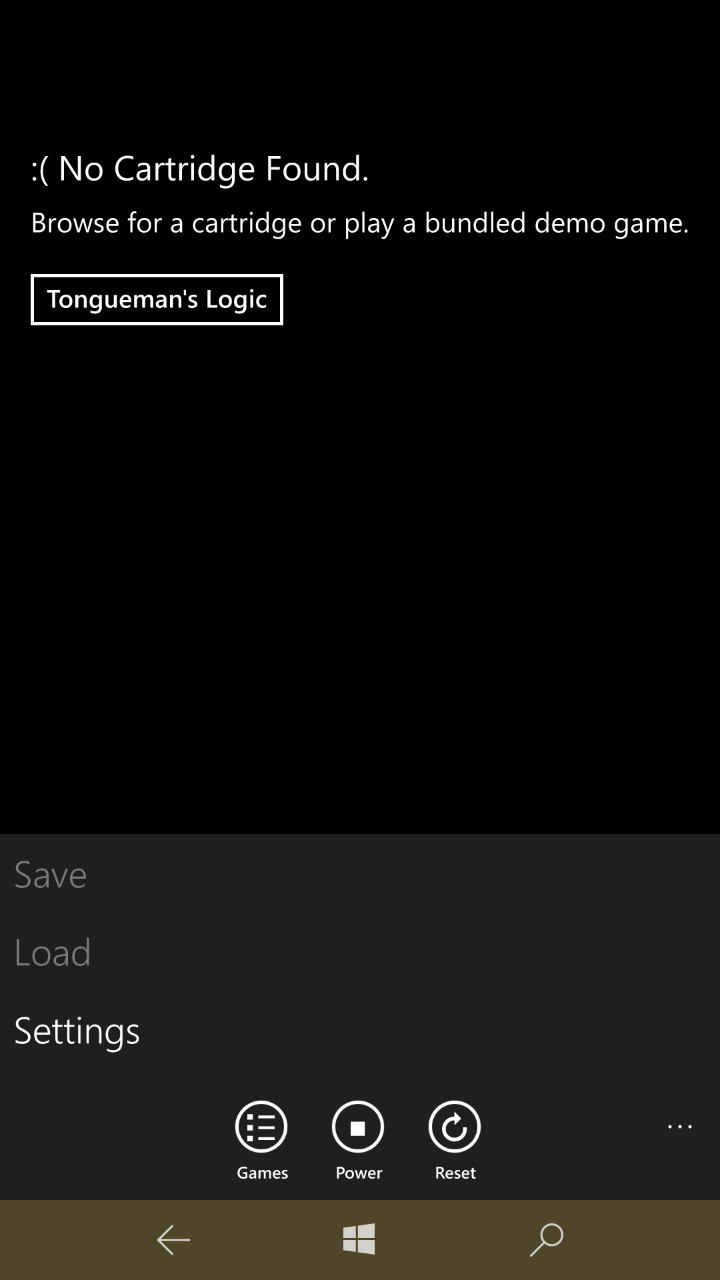This screenshot has height=1280, width=720.
Task: Launch the Tongueman's Logic demo game
Action: pos(157,299)
